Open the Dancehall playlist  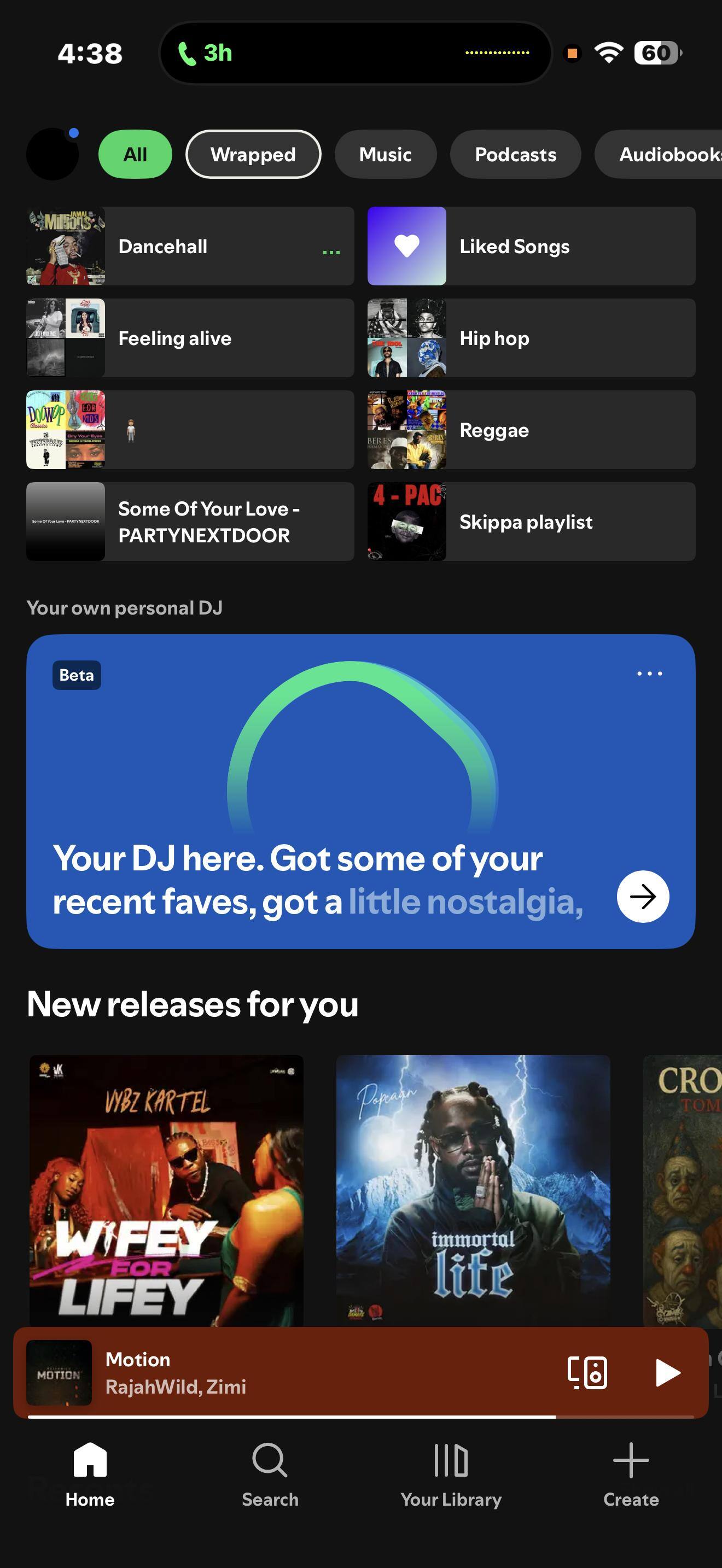[189, 246]
